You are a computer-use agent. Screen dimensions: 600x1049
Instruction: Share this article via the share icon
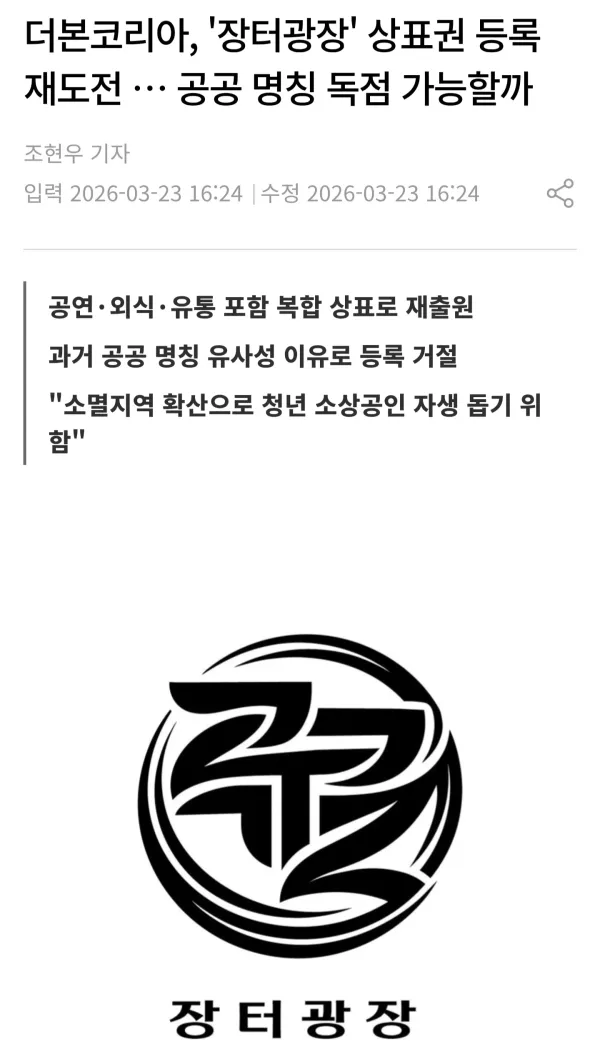pos(560,193)
